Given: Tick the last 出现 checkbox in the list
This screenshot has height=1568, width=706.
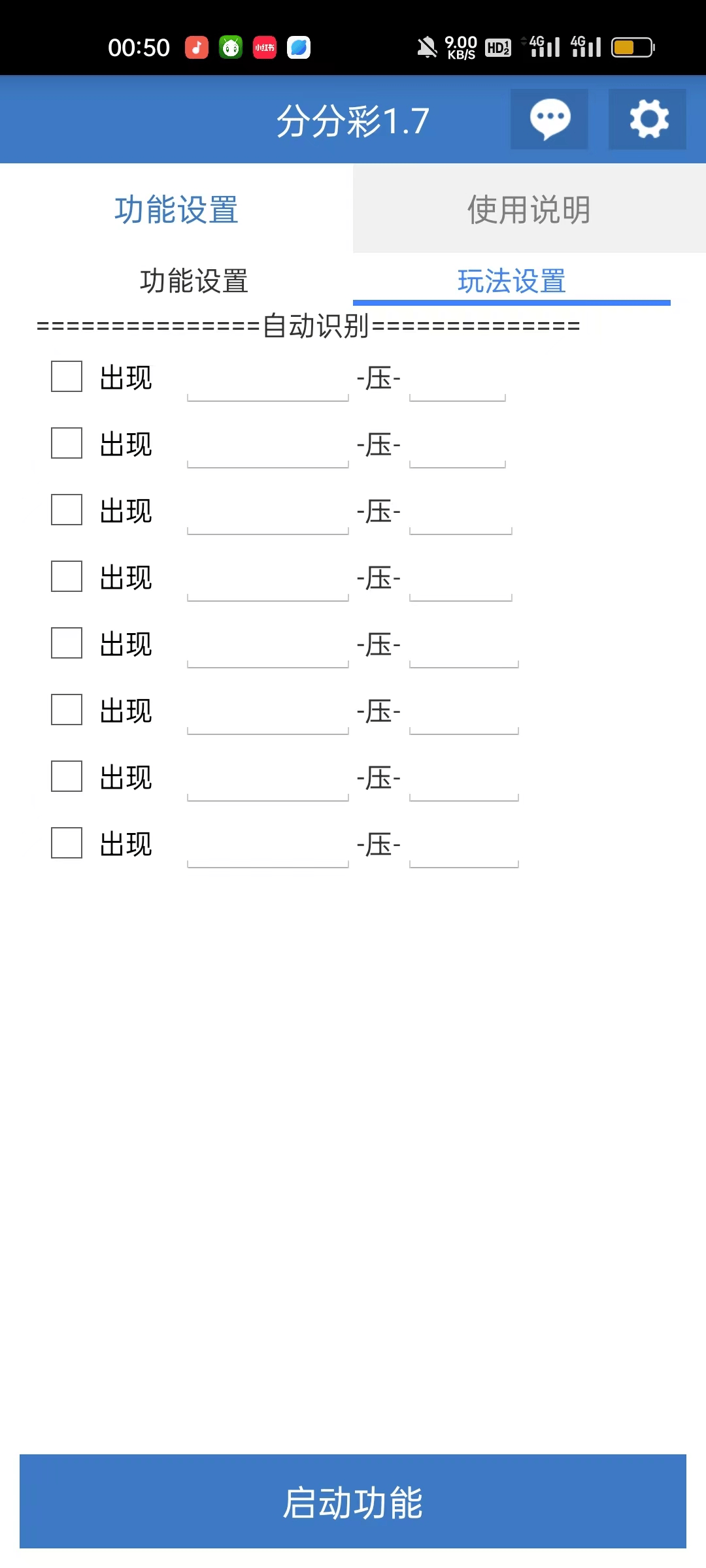Looking at the screenshot, I should 67,843.
